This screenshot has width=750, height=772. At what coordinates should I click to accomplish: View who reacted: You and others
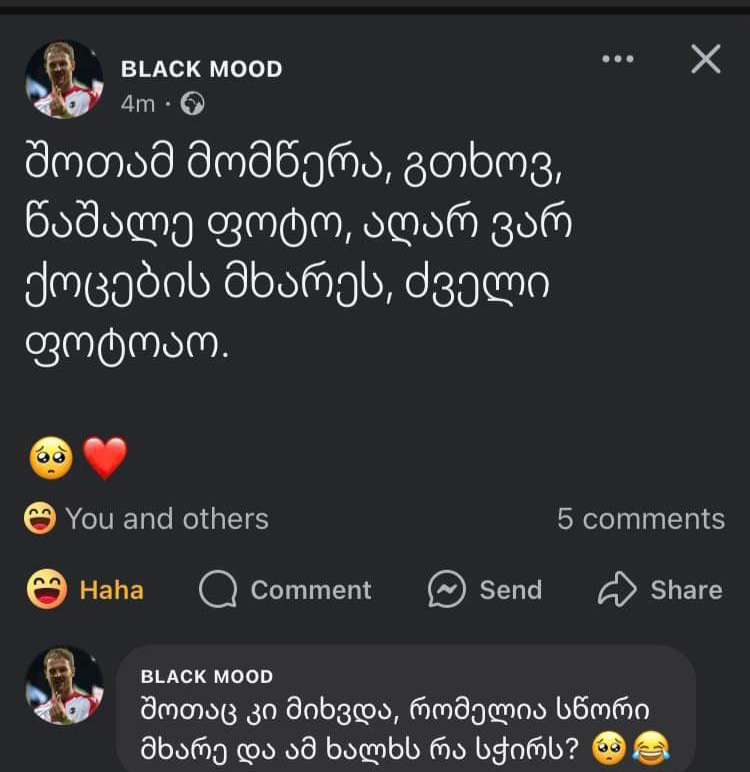point(147,518)
